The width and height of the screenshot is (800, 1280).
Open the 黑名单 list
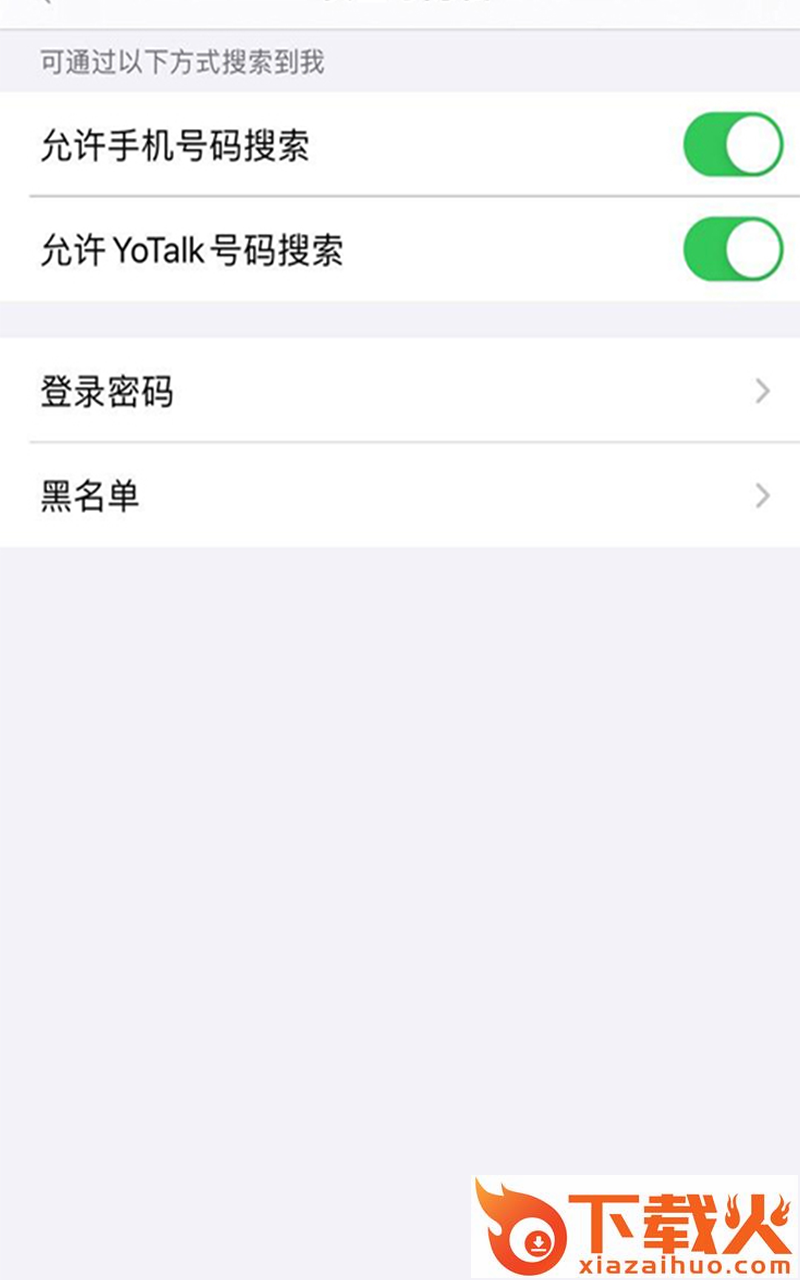pyautogui.click(x=400, y=495)
